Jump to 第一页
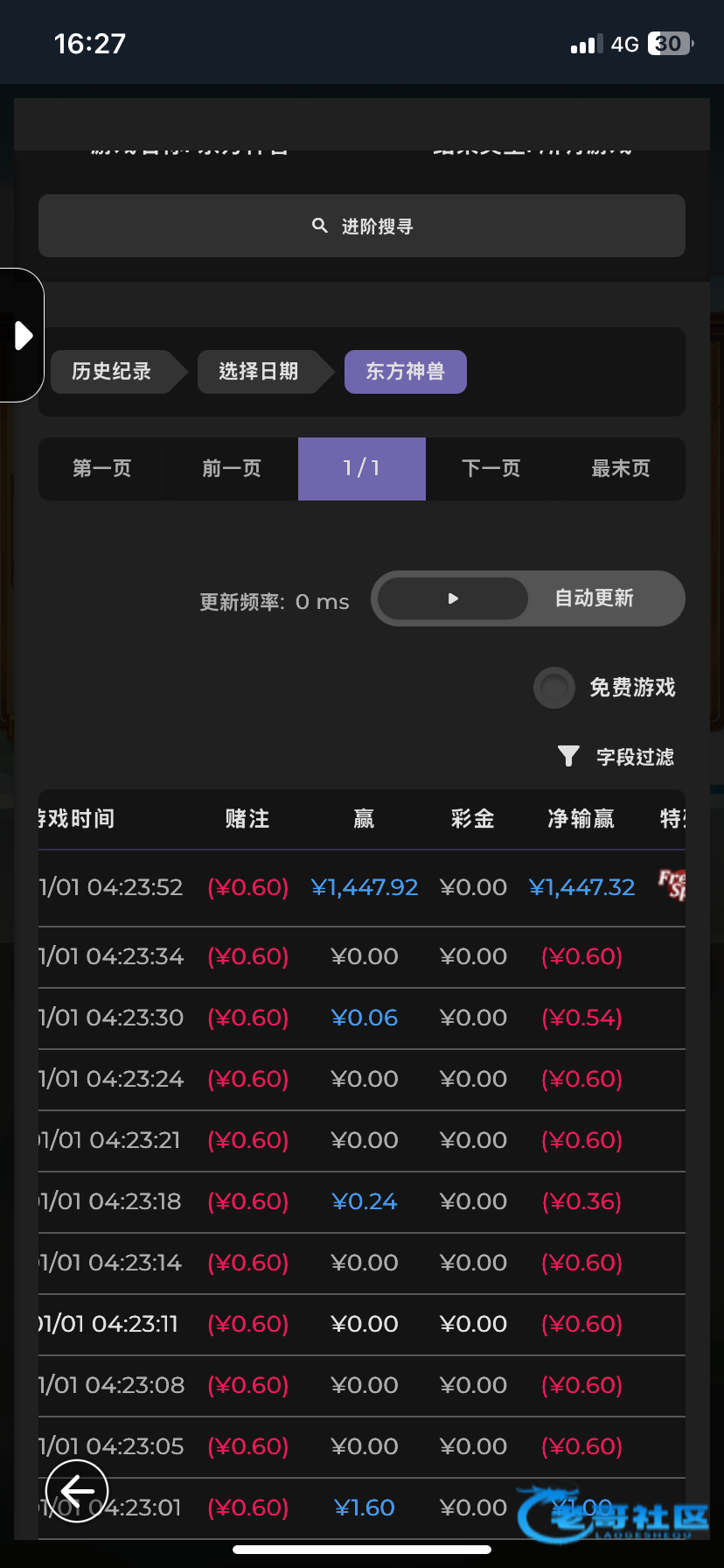 click(x=102, y=469)
